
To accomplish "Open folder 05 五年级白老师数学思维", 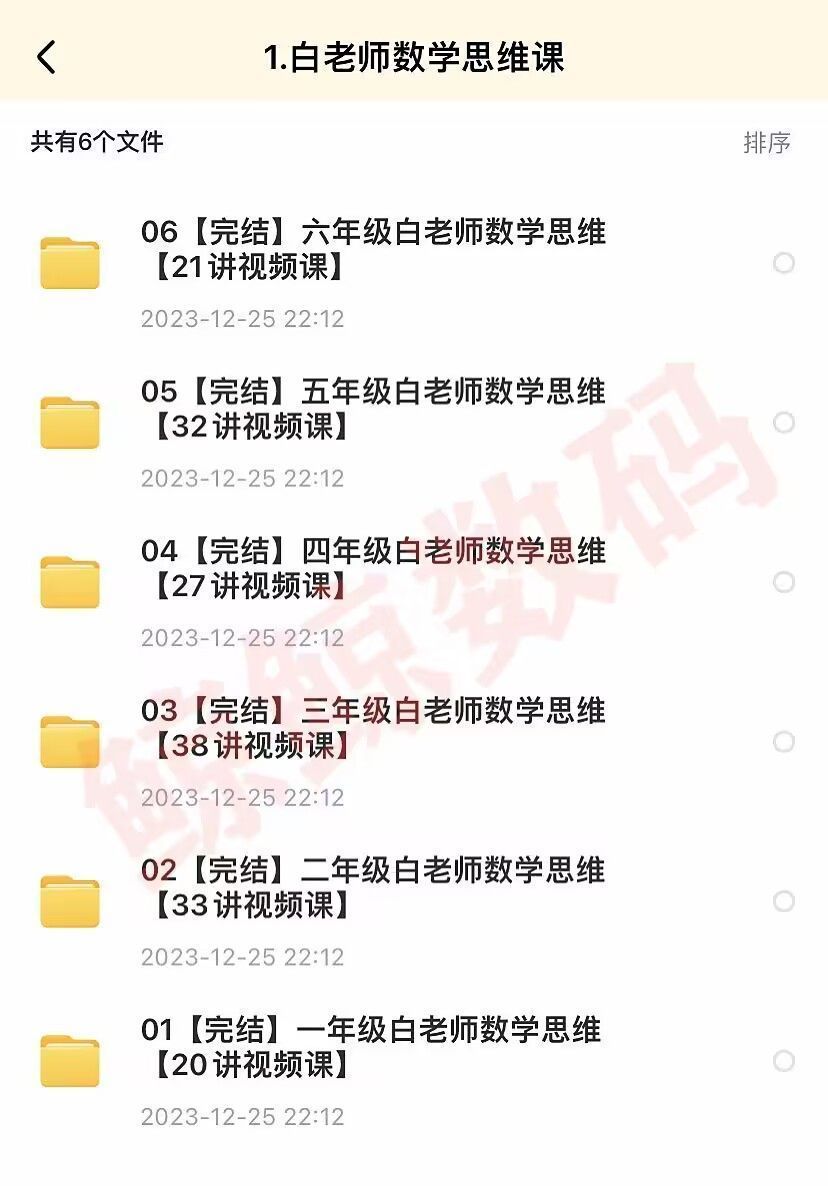I will click(x=372, y=409).
